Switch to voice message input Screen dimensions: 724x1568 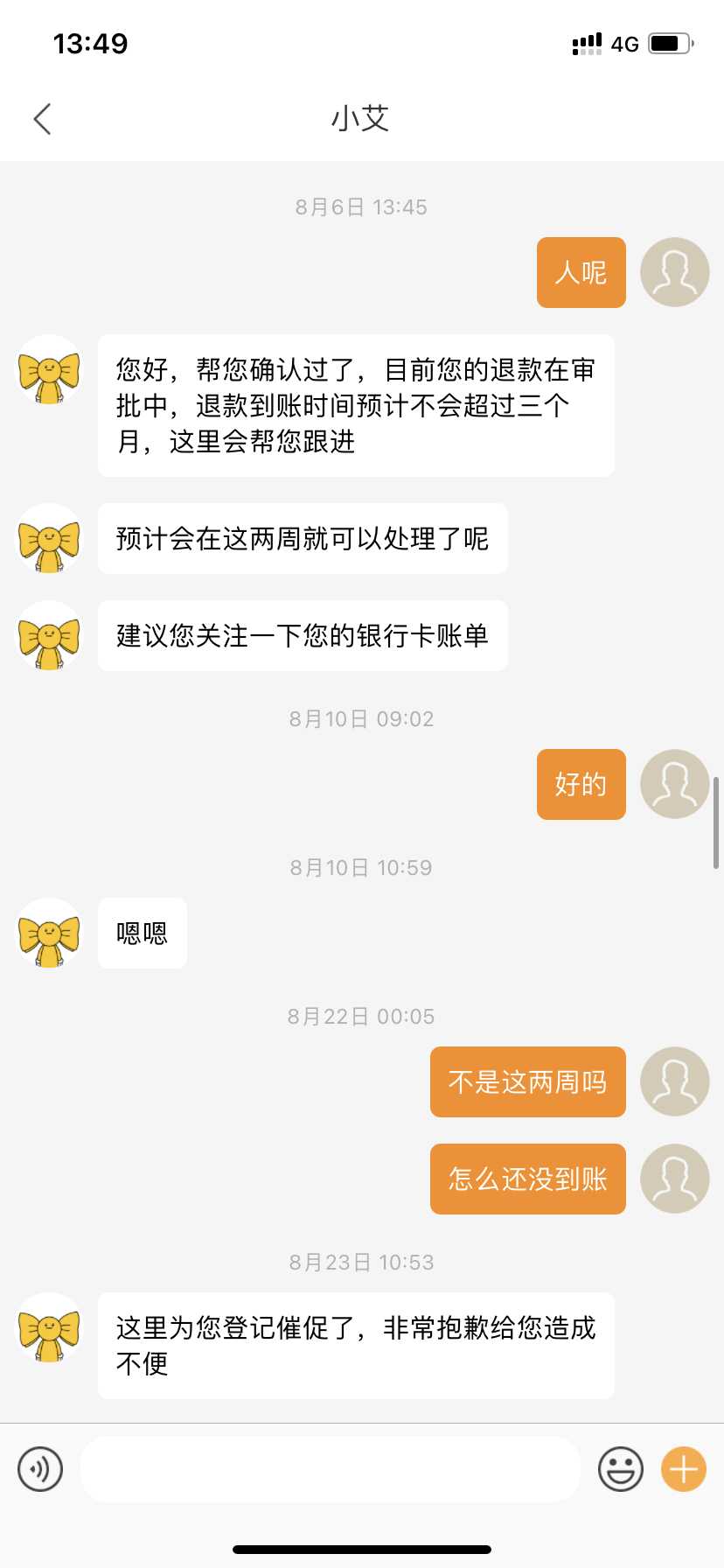pos(40,1469)
